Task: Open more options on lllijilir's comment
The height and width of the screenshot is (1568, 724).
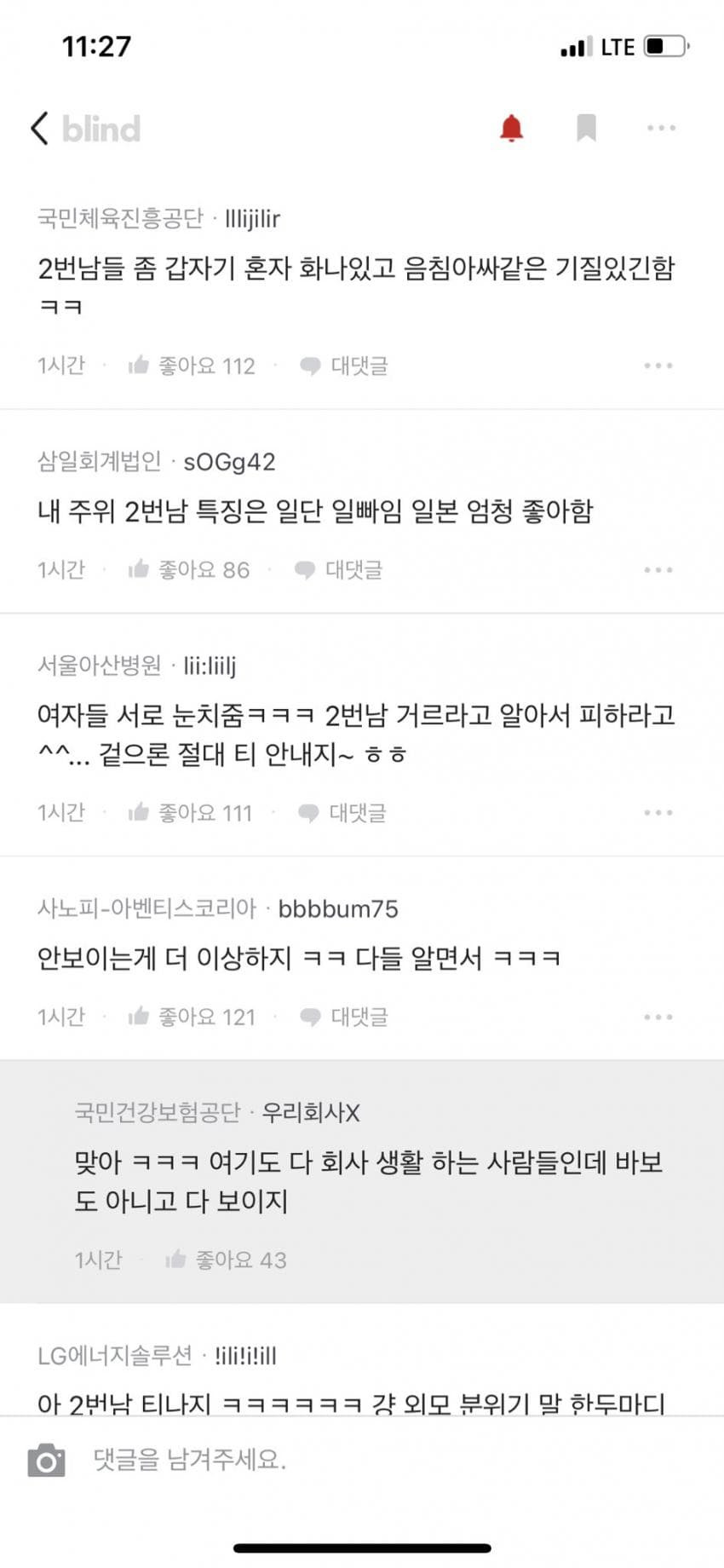Action: (x=658, y=366)
